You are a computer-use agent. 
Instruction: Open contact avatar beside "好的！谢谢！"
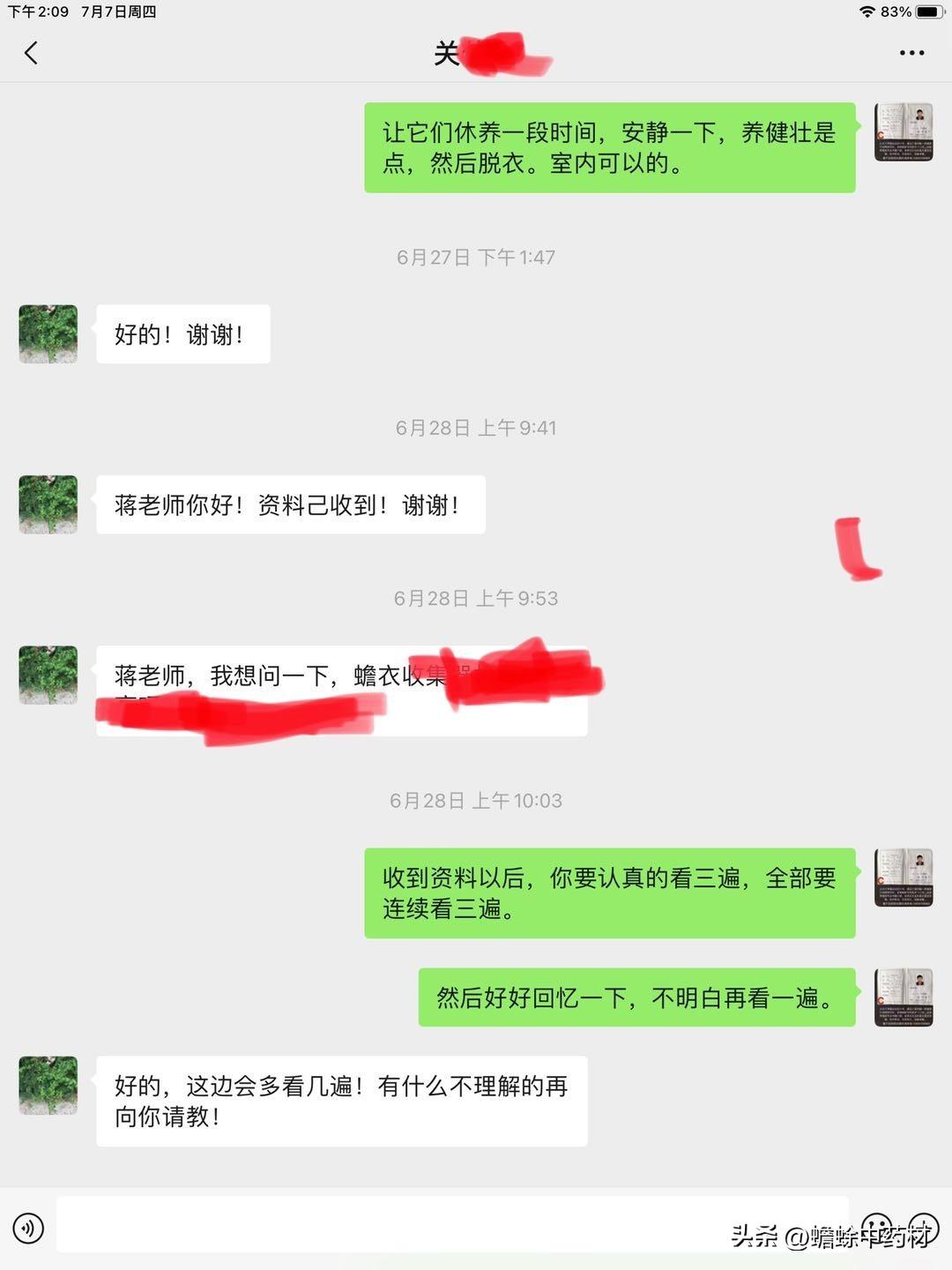coord(48,334)
